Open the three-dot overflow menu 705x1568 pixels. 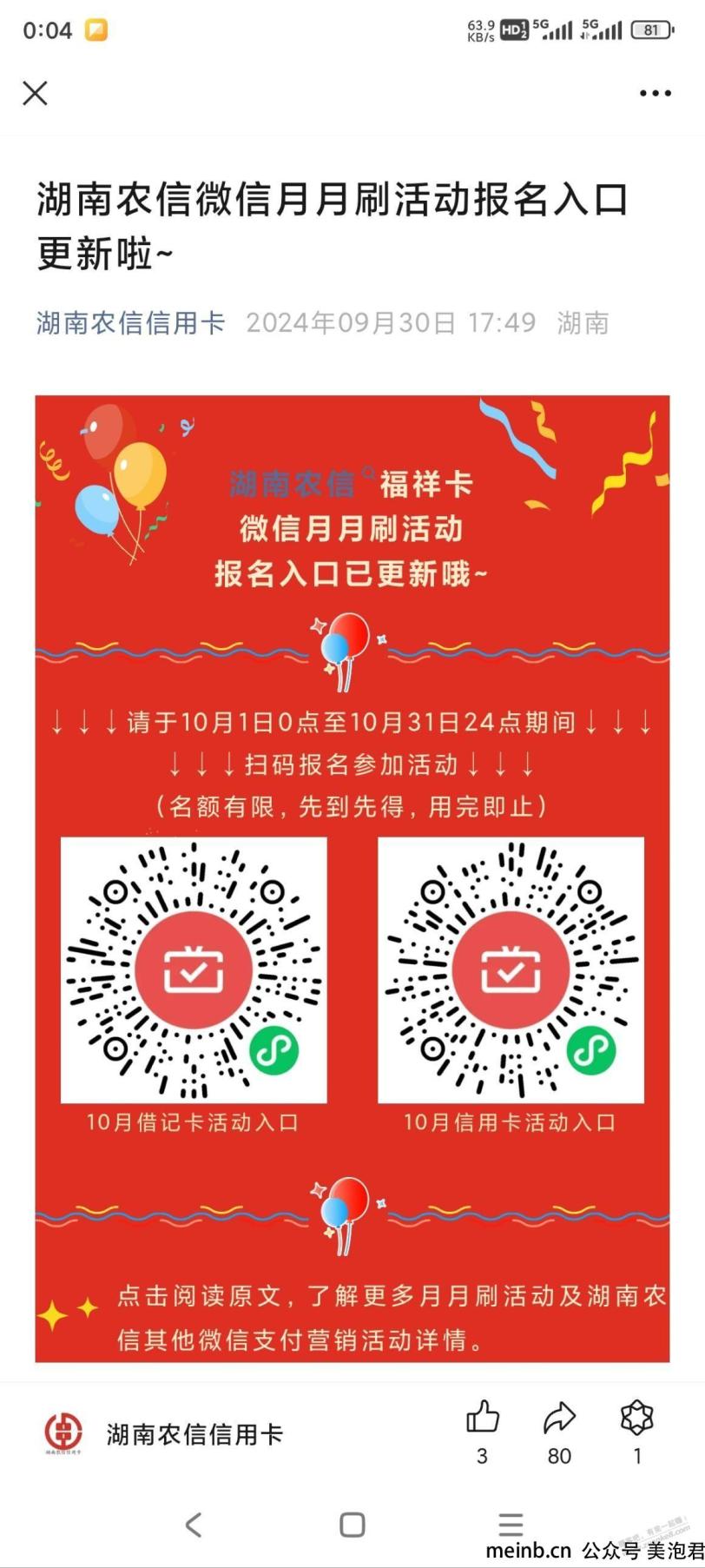pyautogui.click(x=656, y=93)
